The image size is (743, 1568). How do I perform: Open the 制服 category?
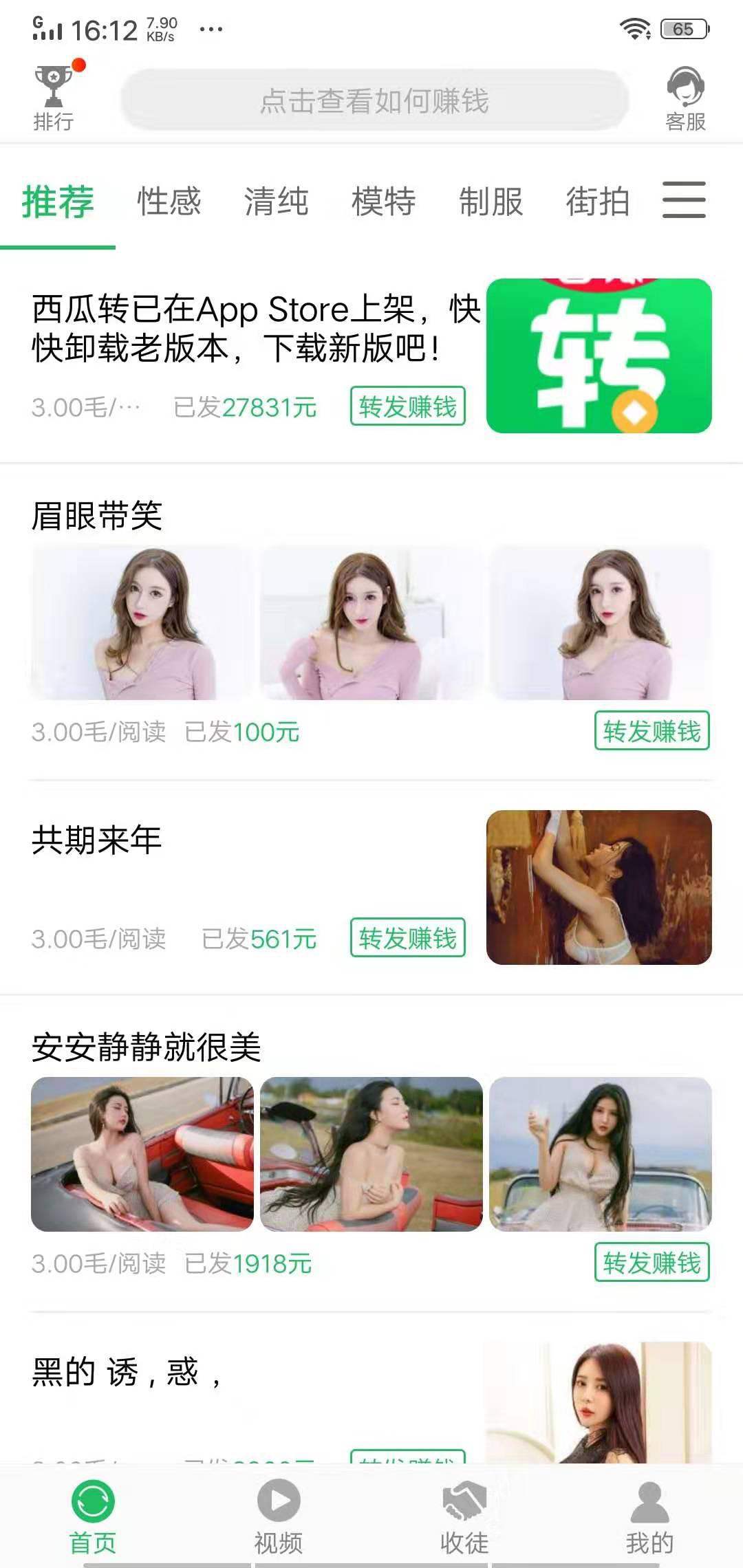491,202
